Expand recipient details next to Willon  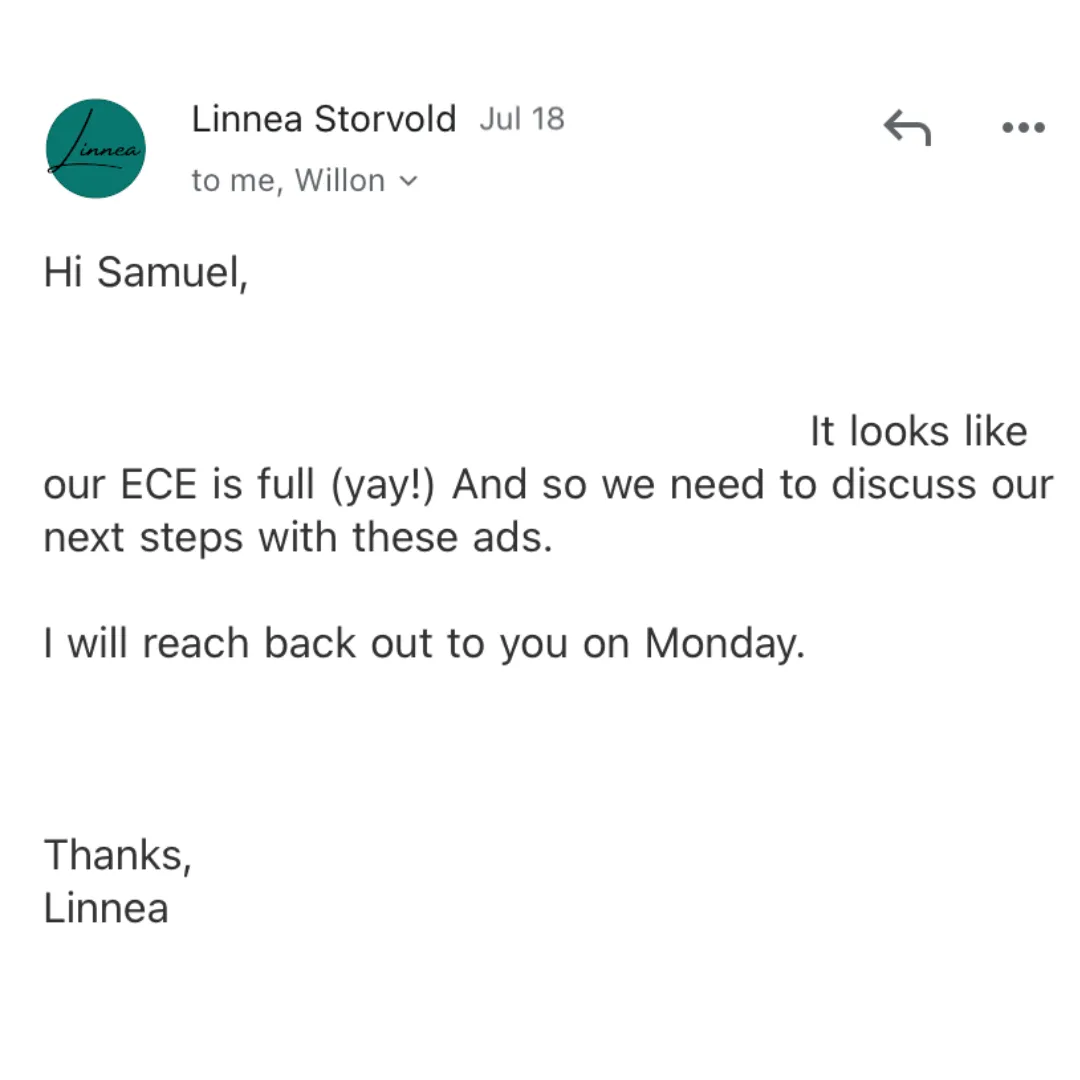[408, 181]
